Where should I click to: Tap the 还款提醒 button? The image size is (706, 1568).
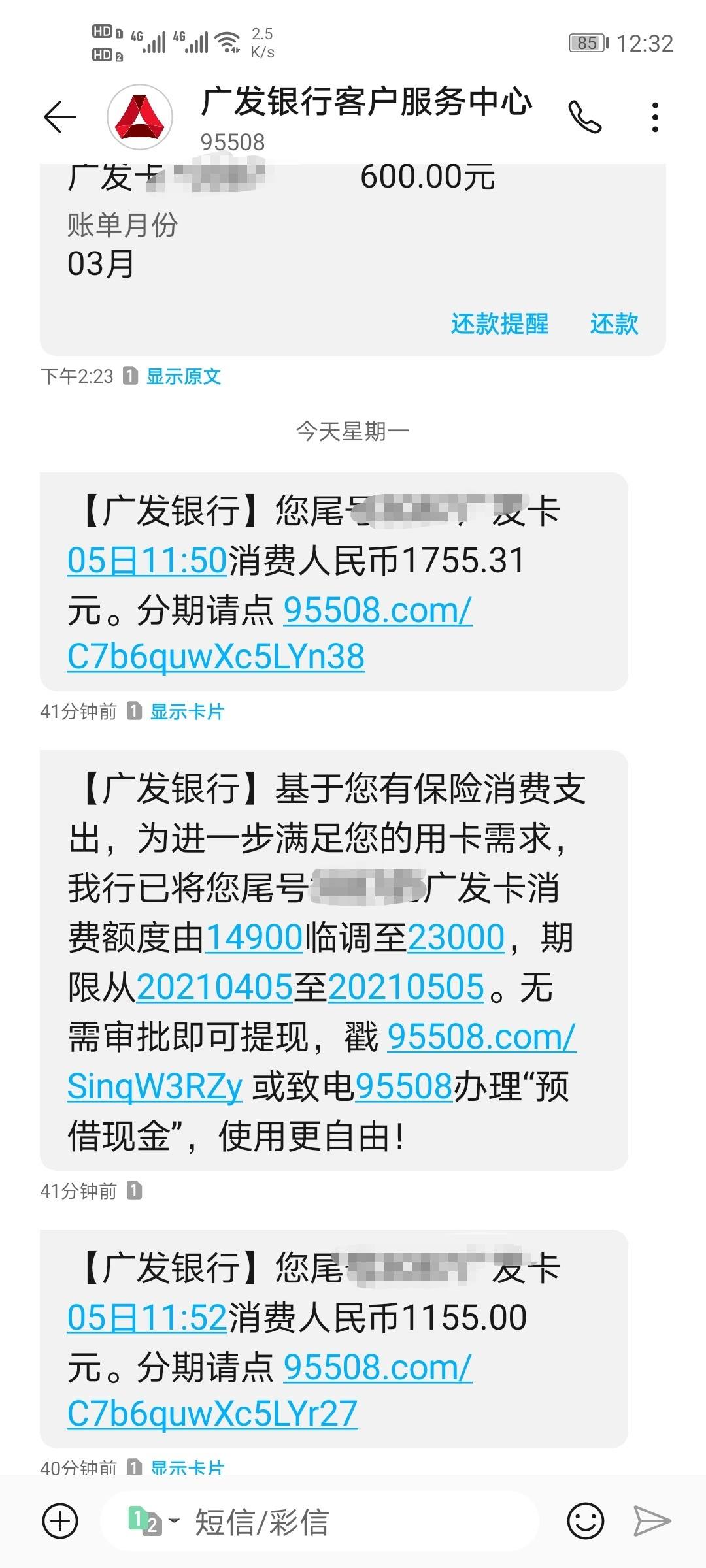499,323
